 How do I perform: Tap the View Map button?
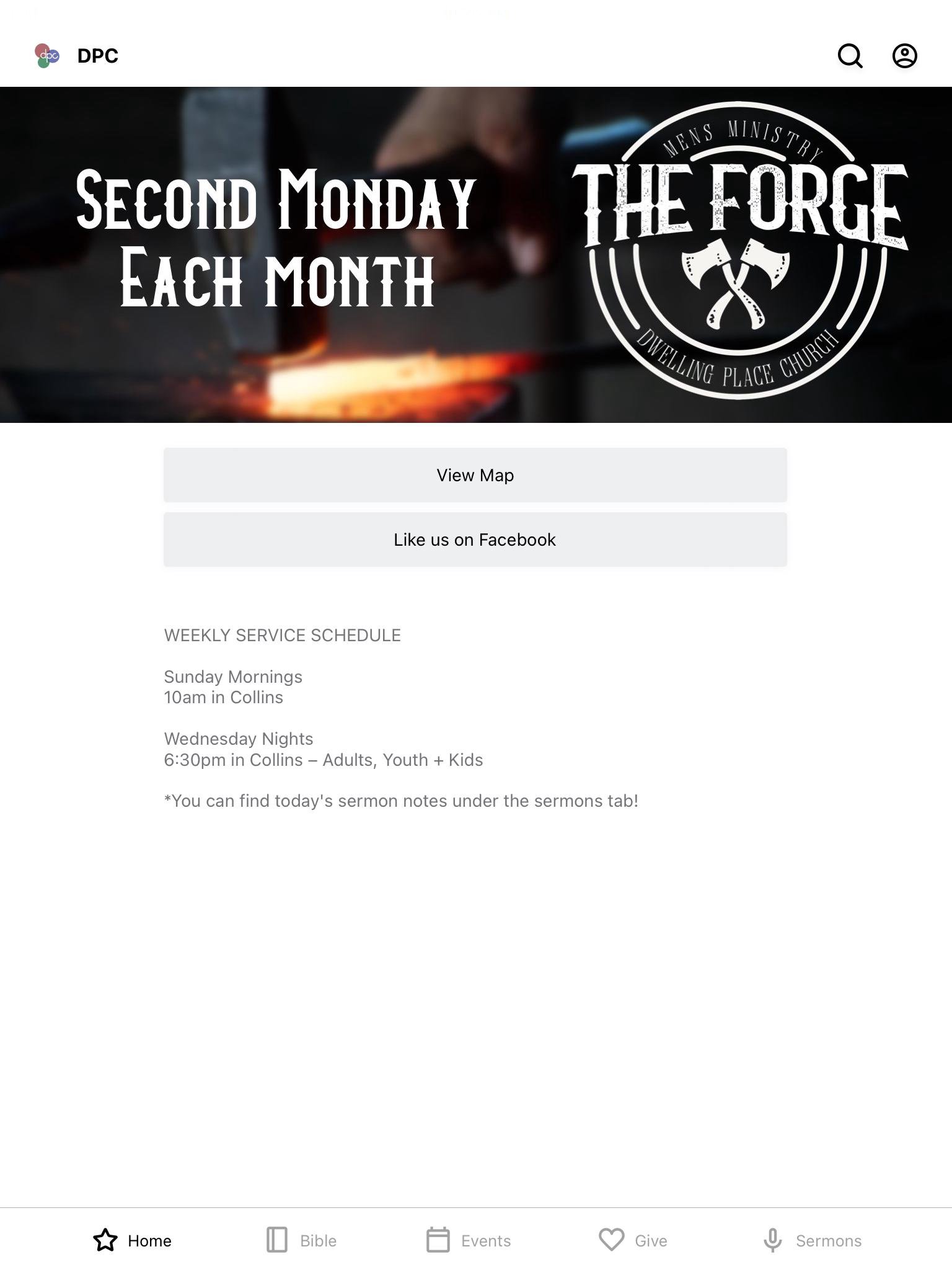pos(475,475)
